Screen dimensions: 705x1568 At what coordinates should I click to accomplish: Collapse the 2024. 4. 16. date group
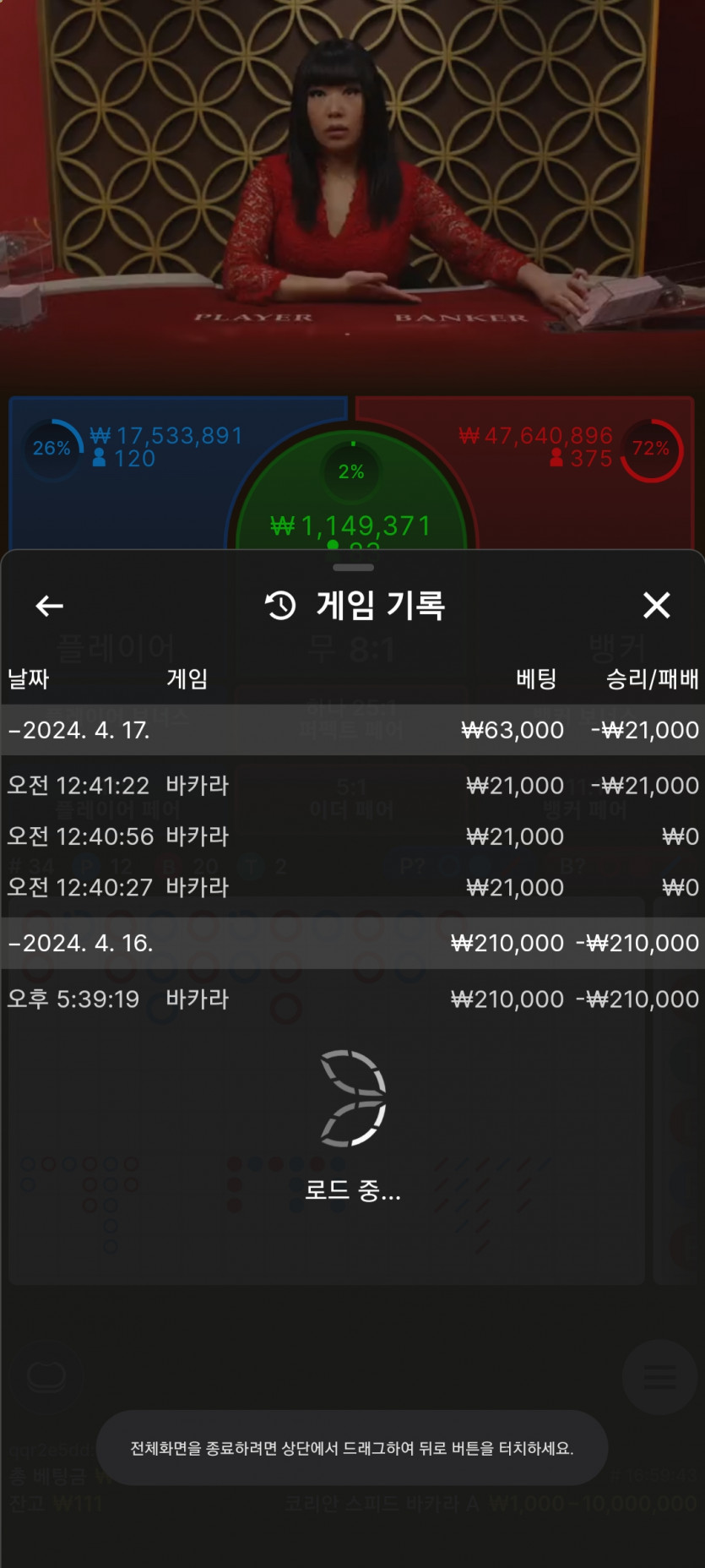pos(352,943)
